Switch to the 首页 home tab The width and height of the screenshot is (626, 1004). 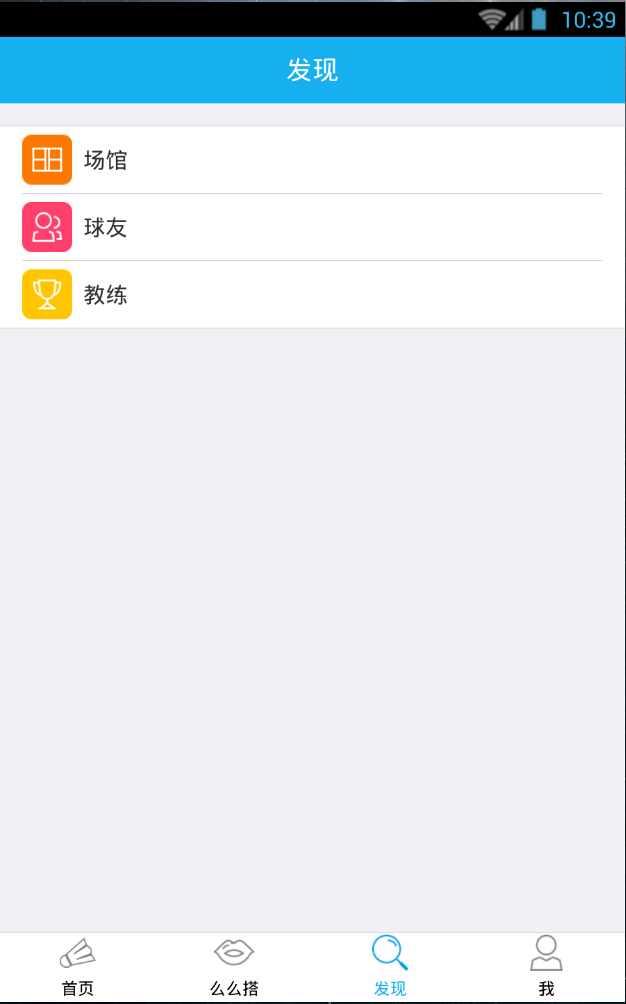pyautogui.click(x=78, y=967)
